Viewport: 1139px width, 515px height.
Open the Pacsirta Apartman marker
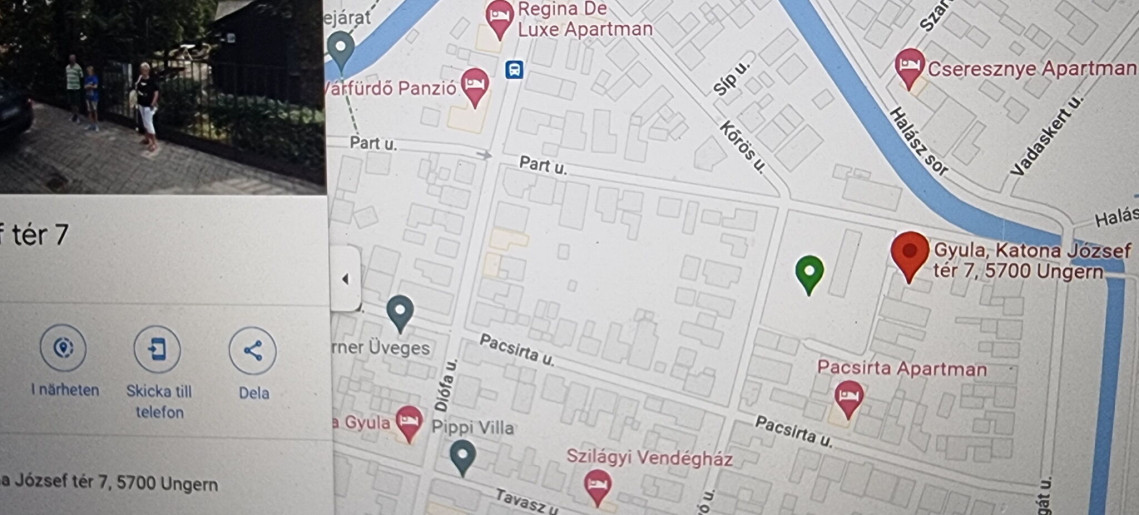(x=848, y=397)
